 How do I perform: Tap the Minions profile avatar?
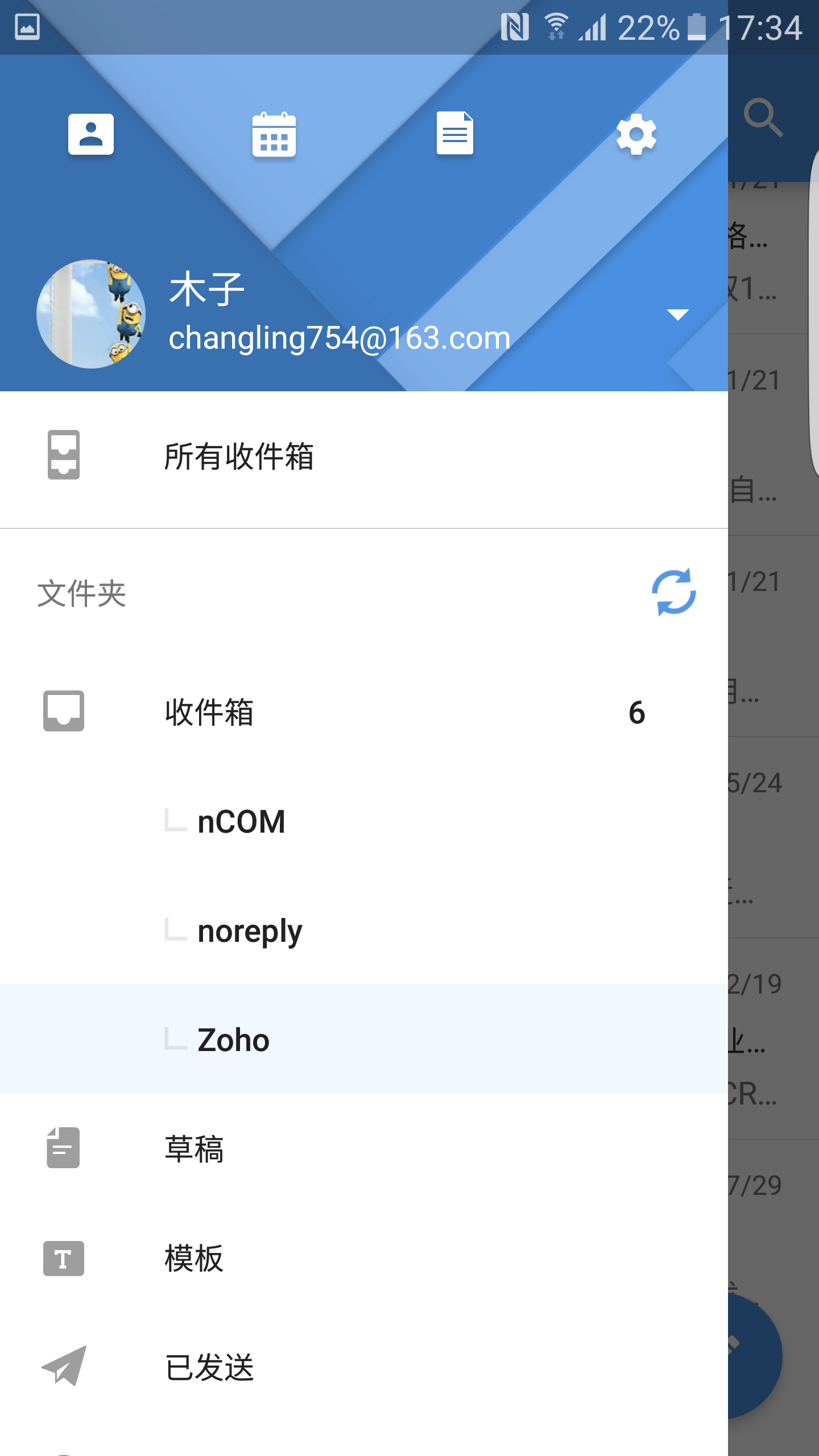point(91,314)
